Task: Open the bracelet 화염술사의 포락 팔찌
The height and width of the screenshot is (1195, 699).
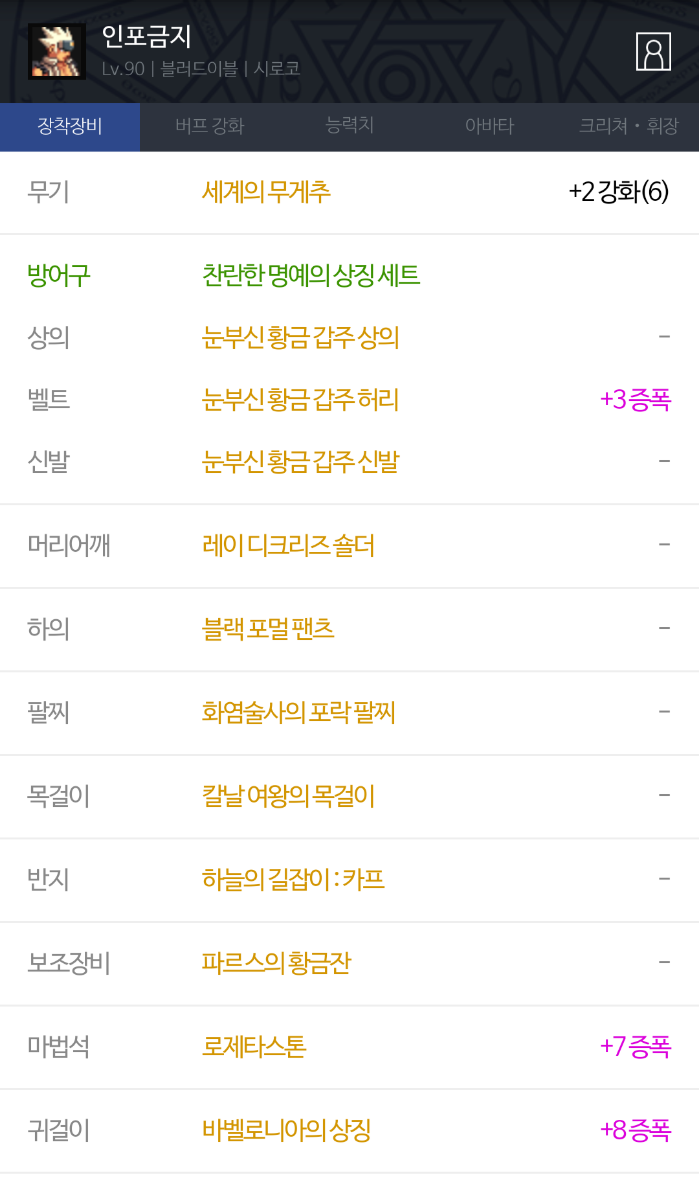Action: (x=298, y=712)
